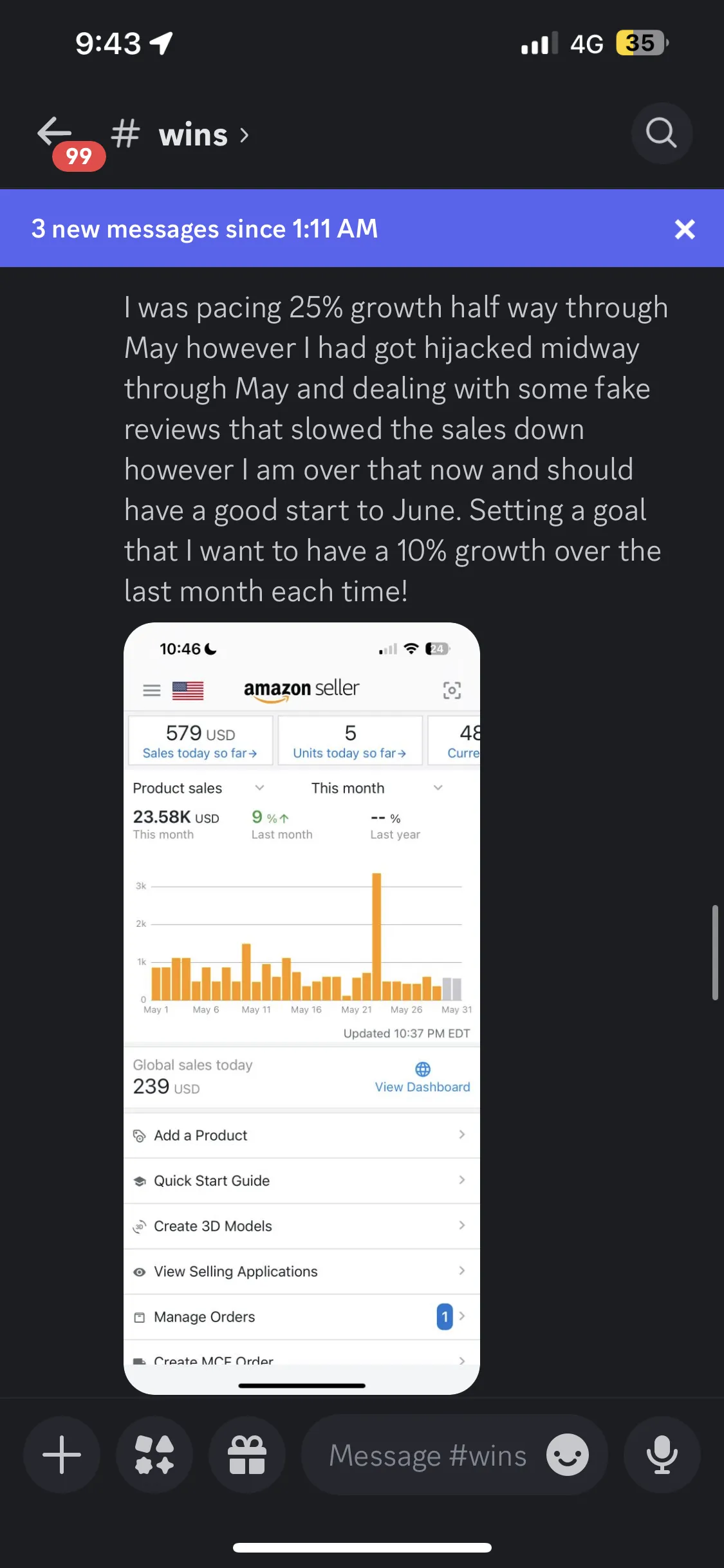Dismiss the new messages banner
The image size is (724, 1568).
click(685, 229)
